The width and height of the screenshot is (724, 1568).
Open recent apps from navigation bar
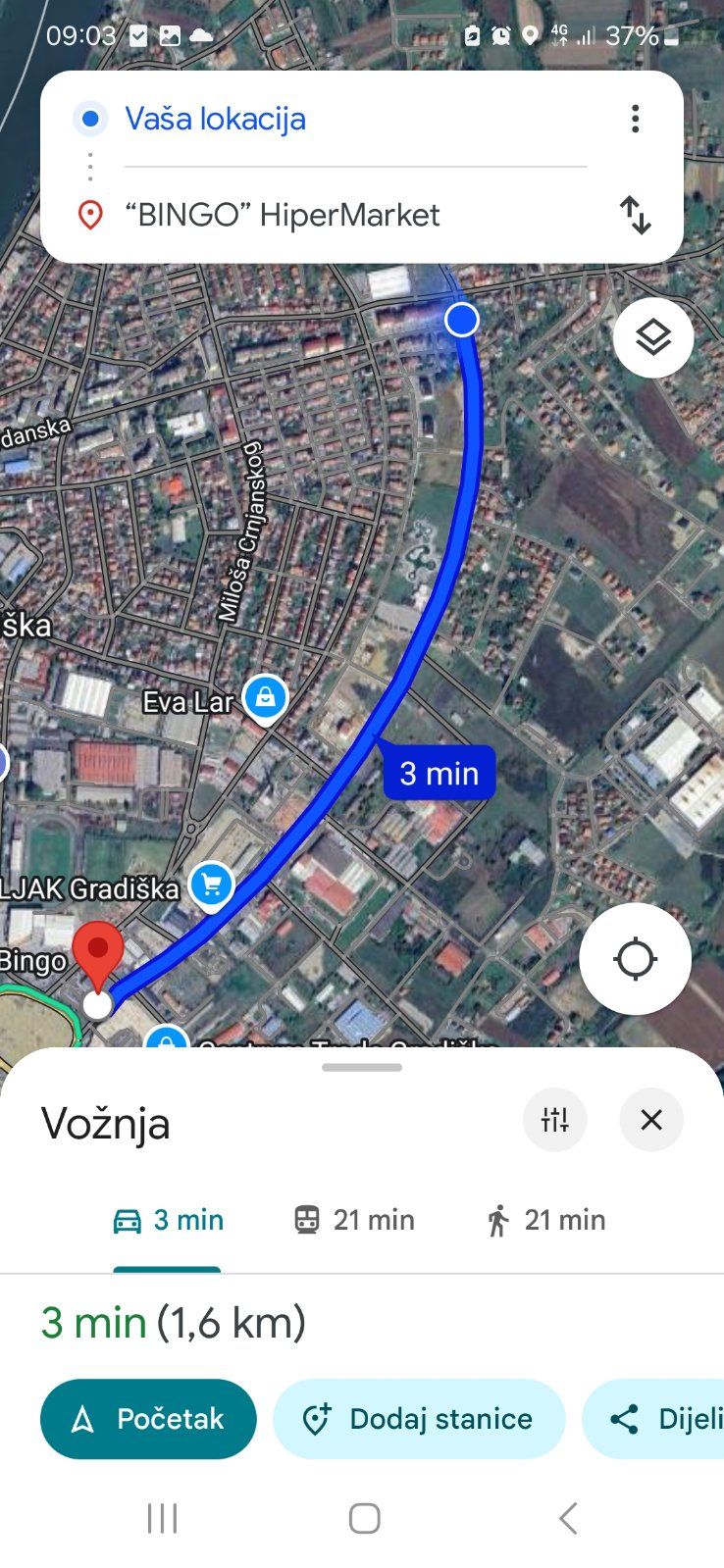click(162, 1518)
